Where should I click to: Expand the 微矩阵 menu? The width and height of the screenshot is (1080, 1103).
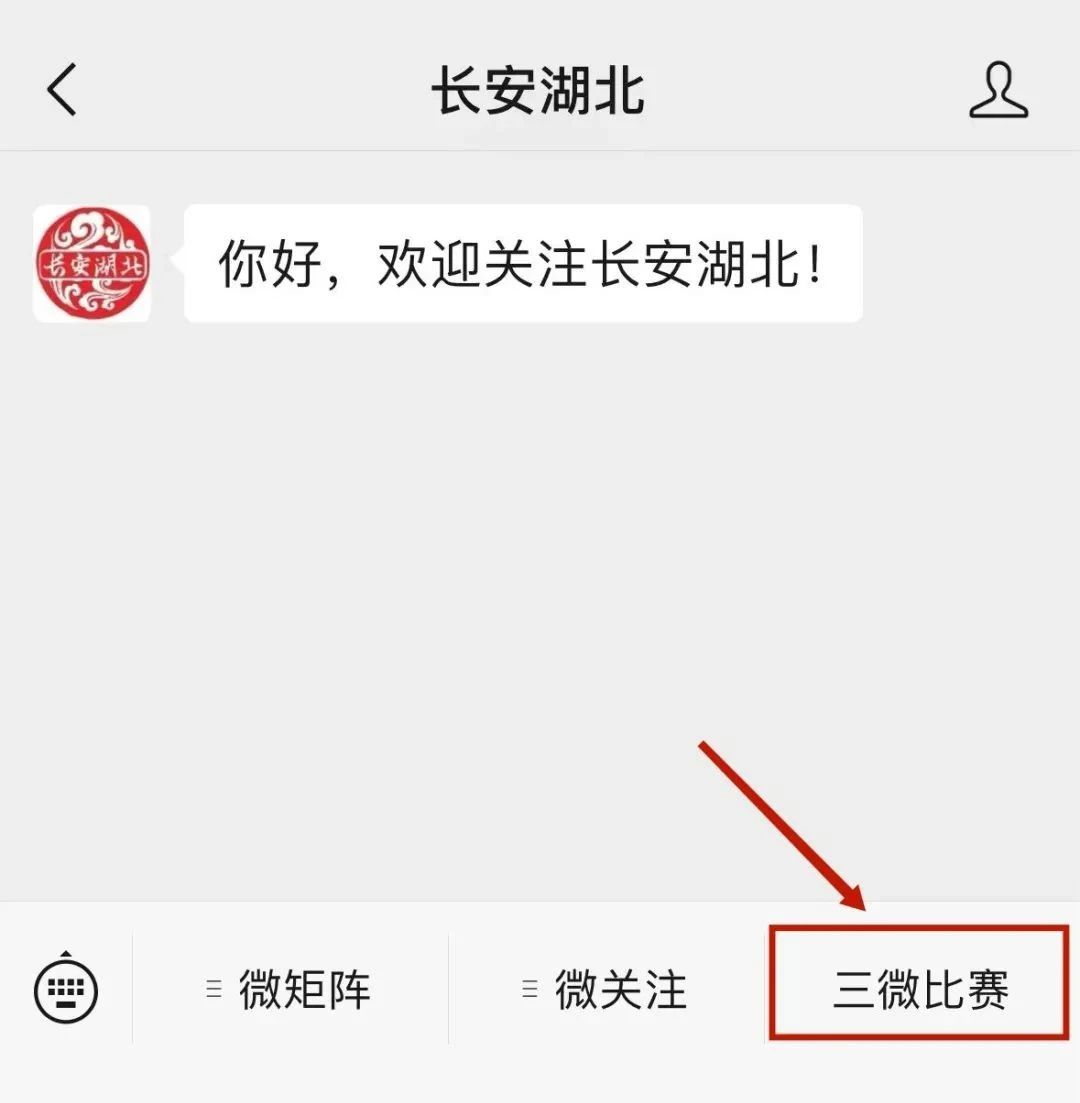pos(290,990)
